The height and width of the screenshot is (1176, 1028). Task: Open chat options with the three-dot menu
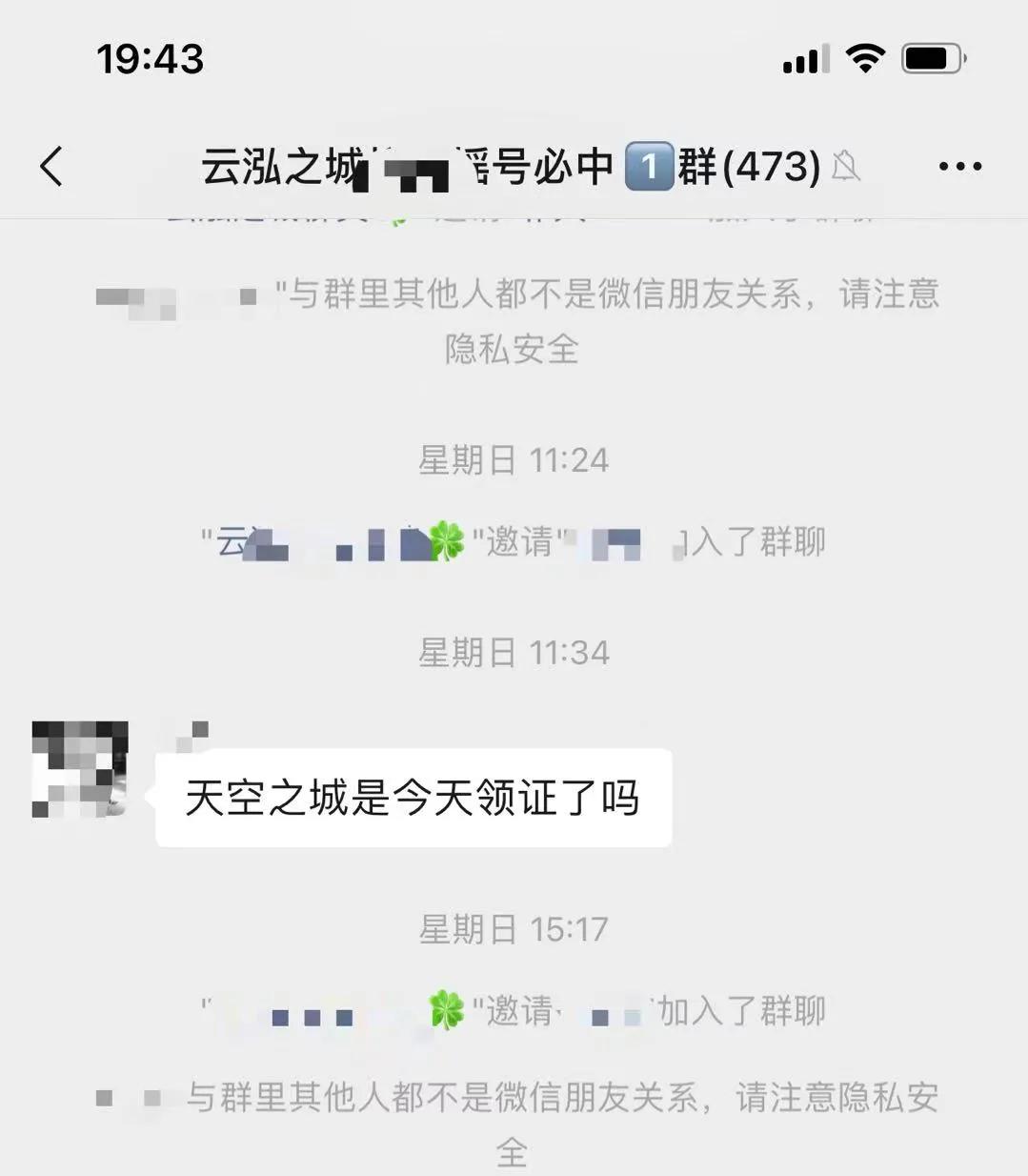pos(959,165)
